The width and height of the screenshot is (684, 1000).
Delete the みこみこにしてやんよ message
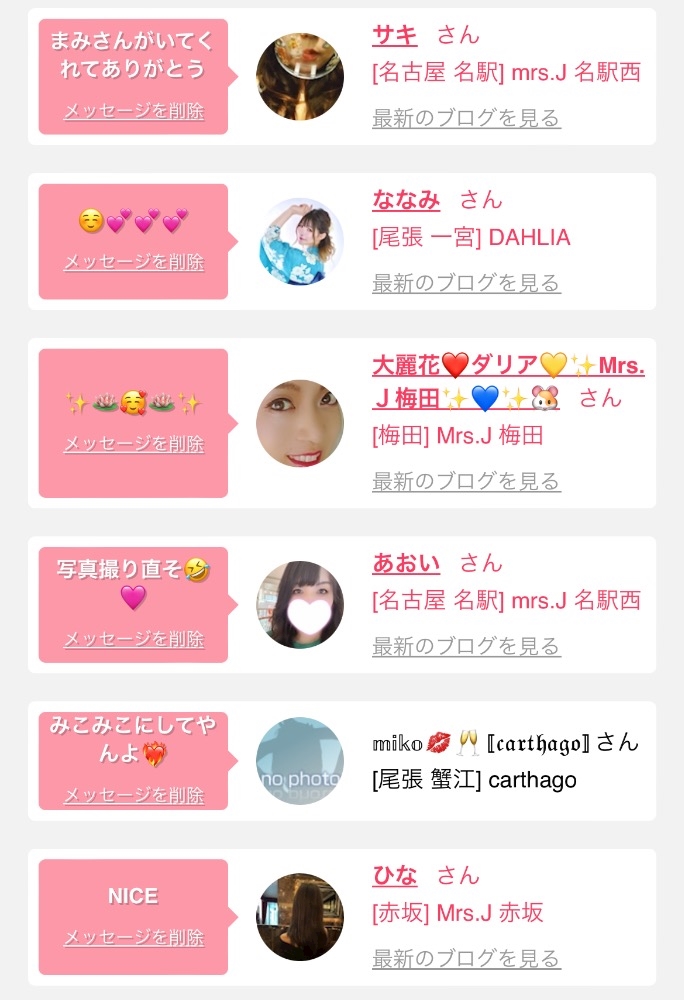[x=134, y=795]
